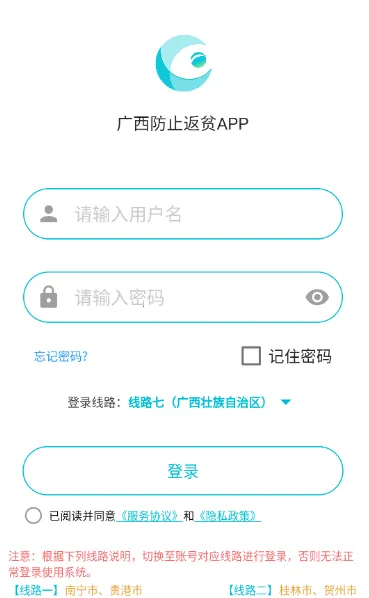The height and width of the screenshot is (598, 369).
Task: Open the 服务协议 link
Action: [x=149, y=516]
